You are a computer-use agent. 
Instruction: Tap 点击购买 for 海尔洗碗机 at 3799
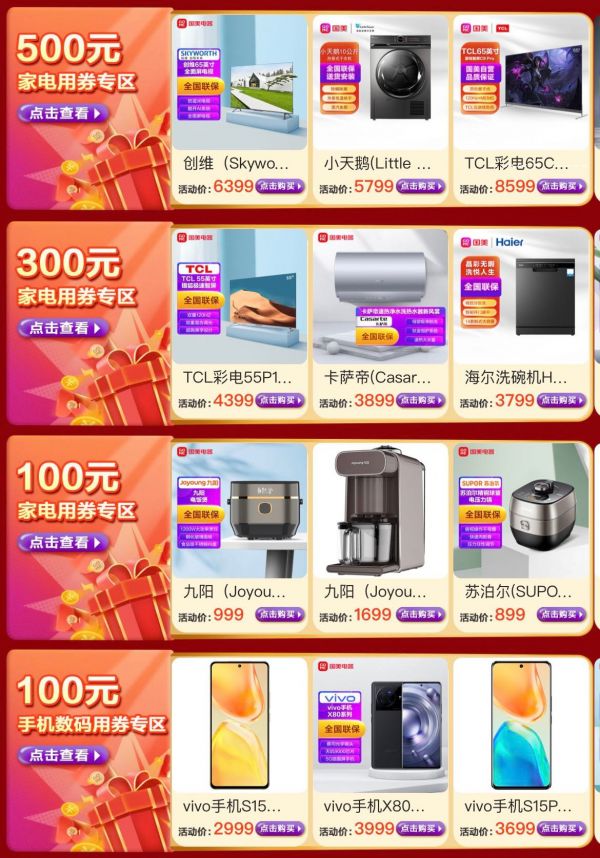(561, 400)
